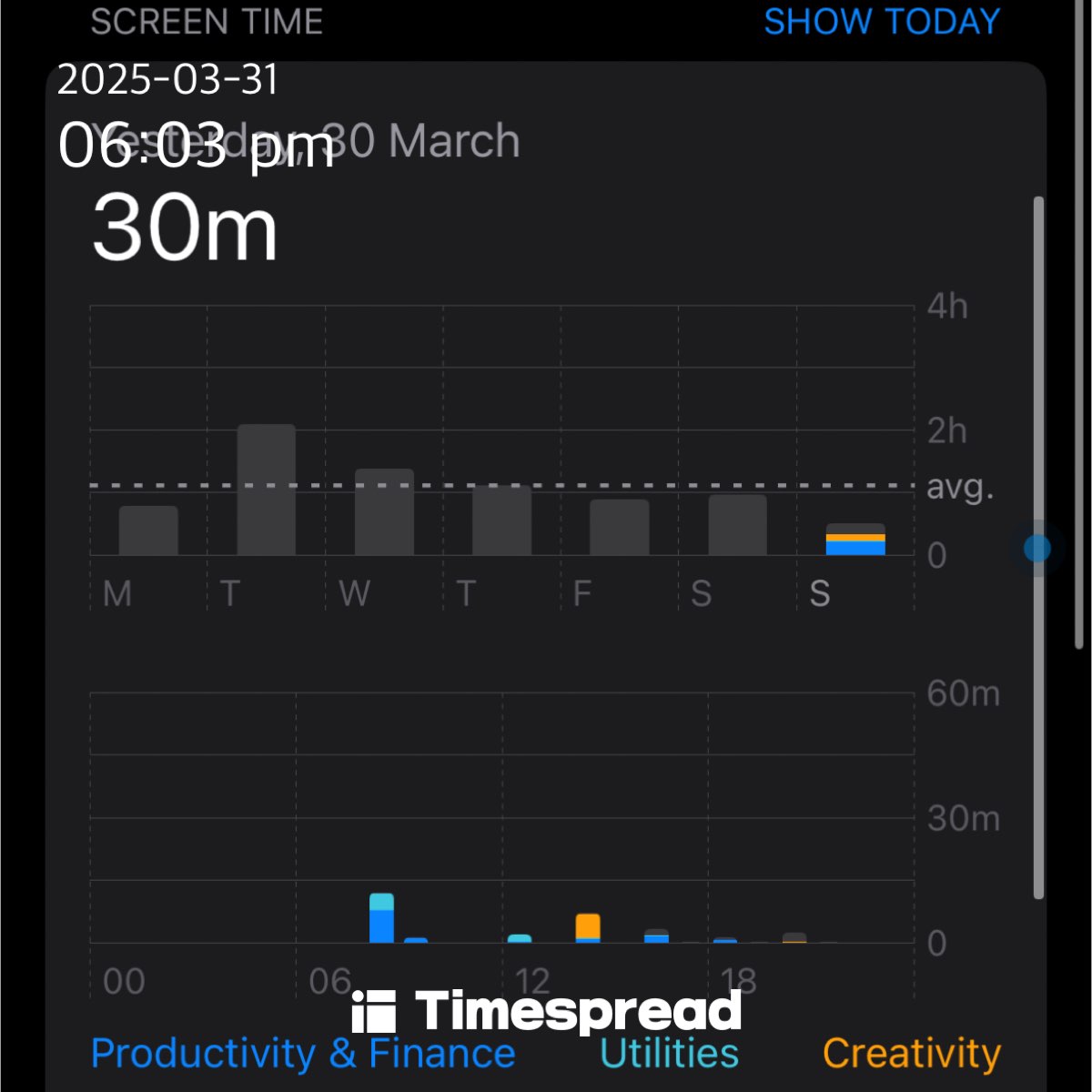View Friday's usage bar in the weekly chart
Viewport: 1092px width, 1092px height.
619,527
